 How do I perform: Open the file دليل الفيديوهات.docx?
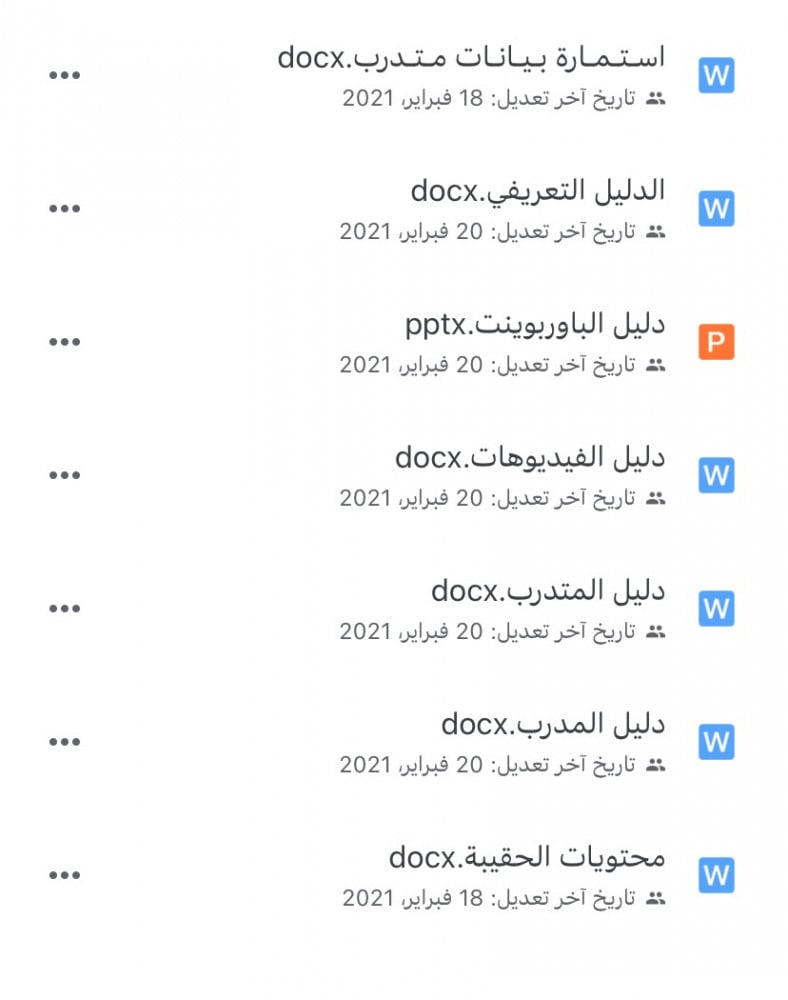click(x=530, y=457)
